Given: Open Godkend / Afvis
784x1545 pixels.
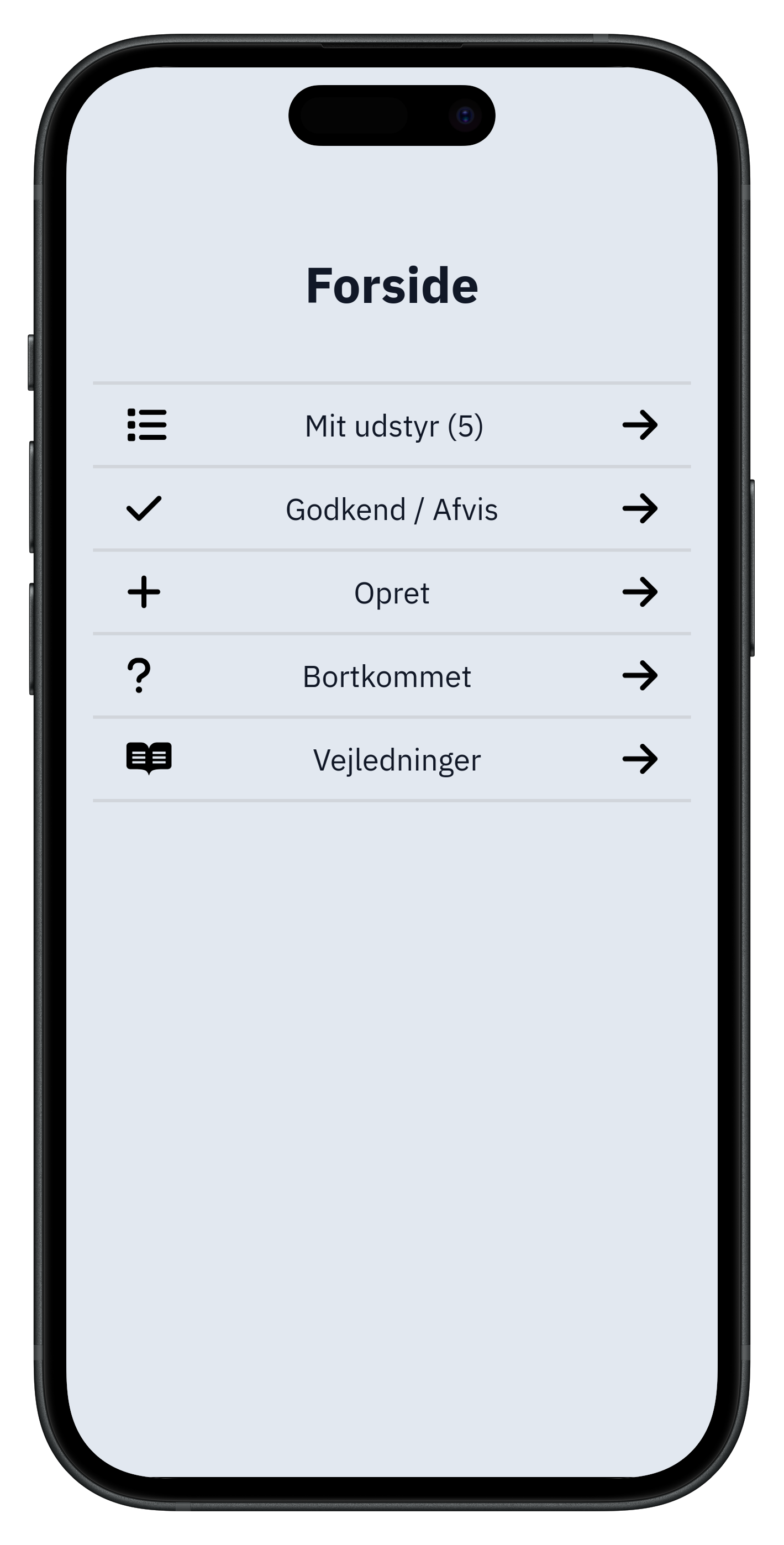Looking at the screenshot, I should coord(392,509).
